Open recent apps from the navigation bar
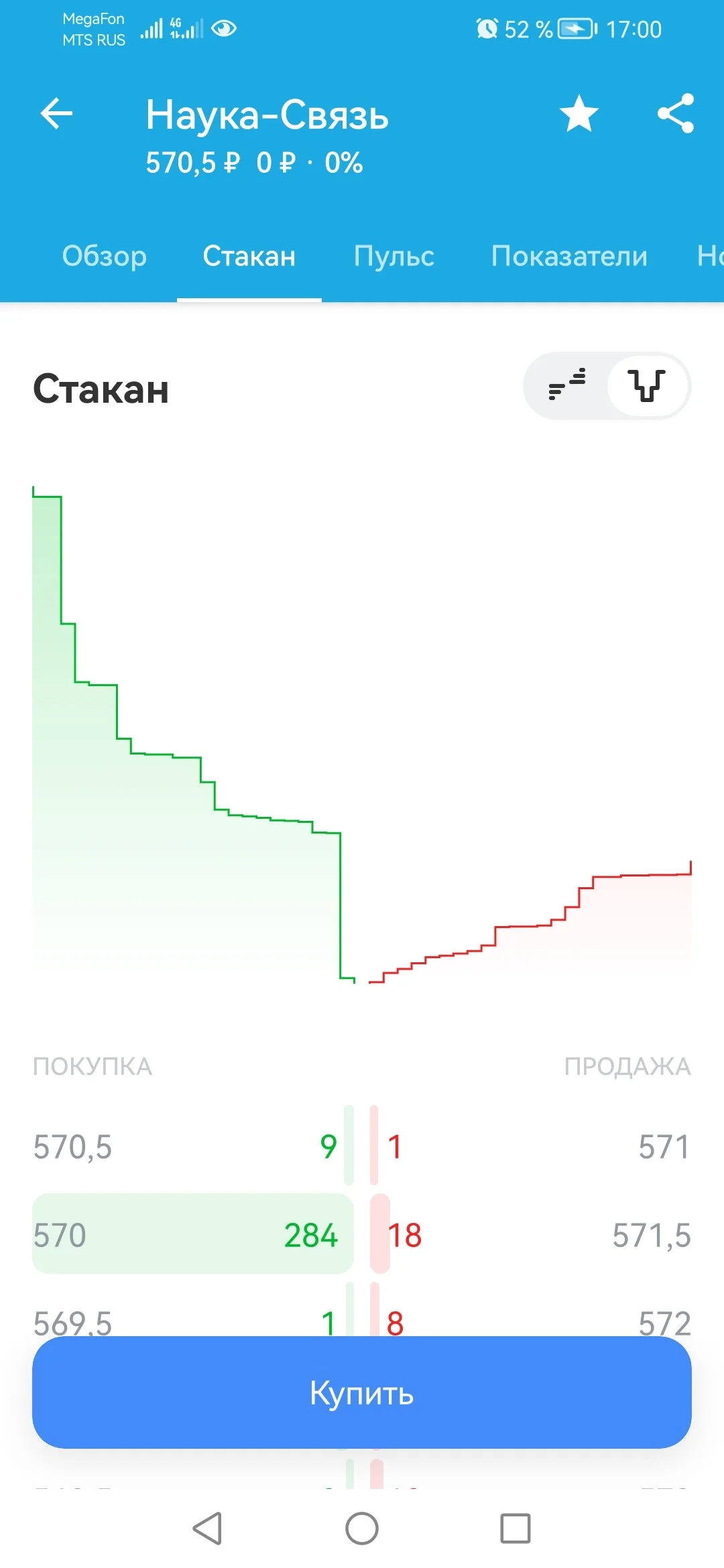 (x=516, y=1528)
